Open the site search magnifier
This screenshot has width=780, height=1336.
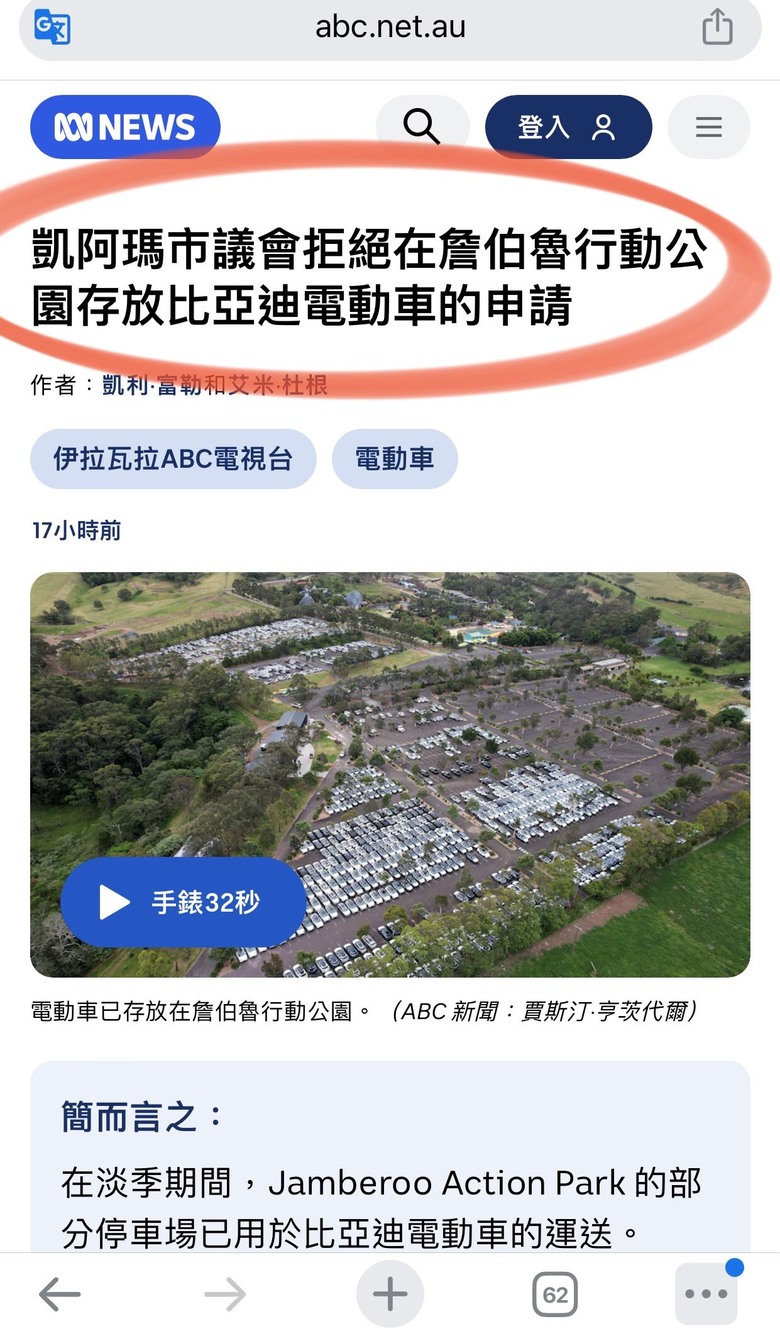[x=422, y=127]
